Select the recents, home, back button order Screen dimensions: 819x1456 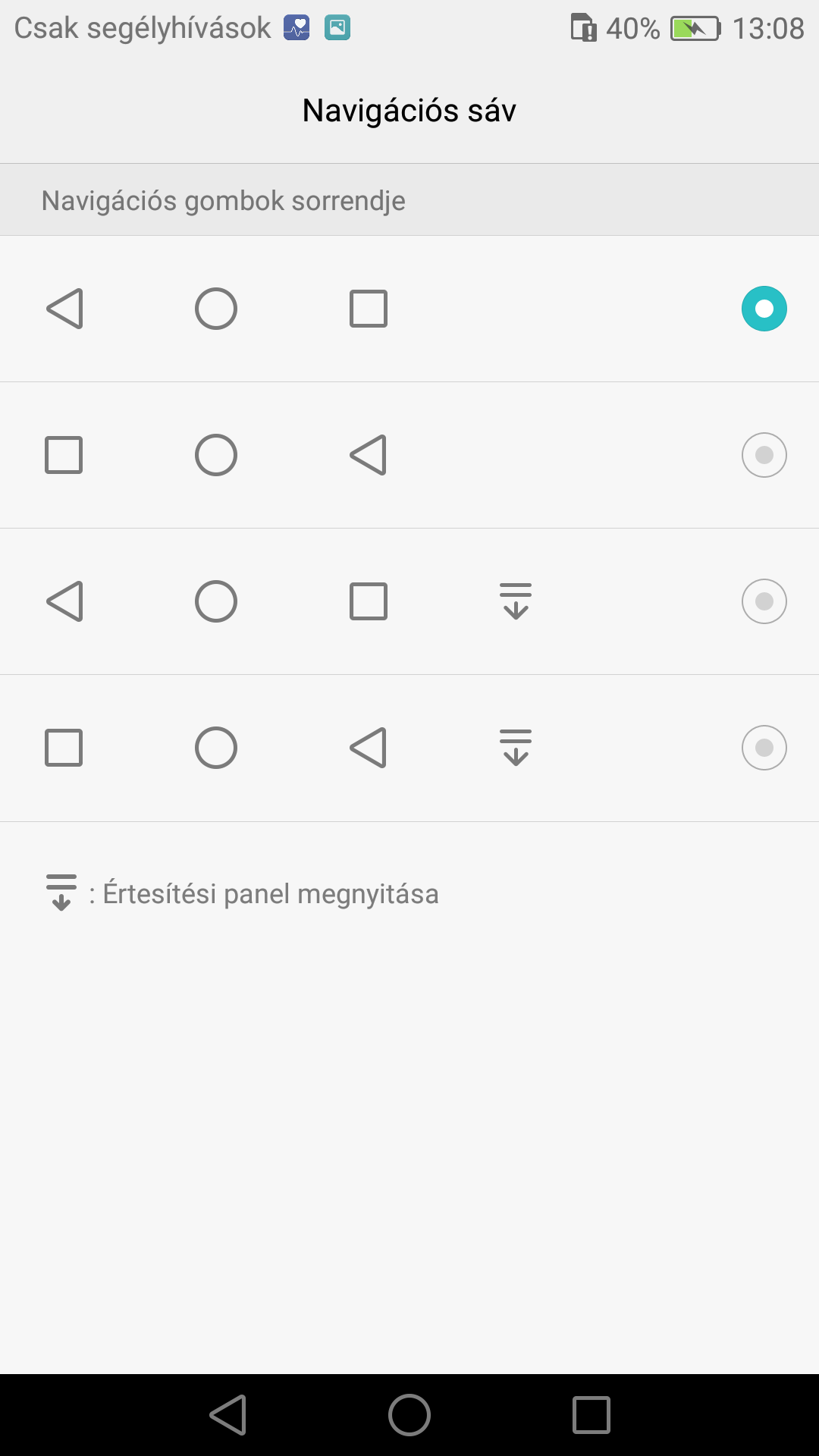point(764,455)
